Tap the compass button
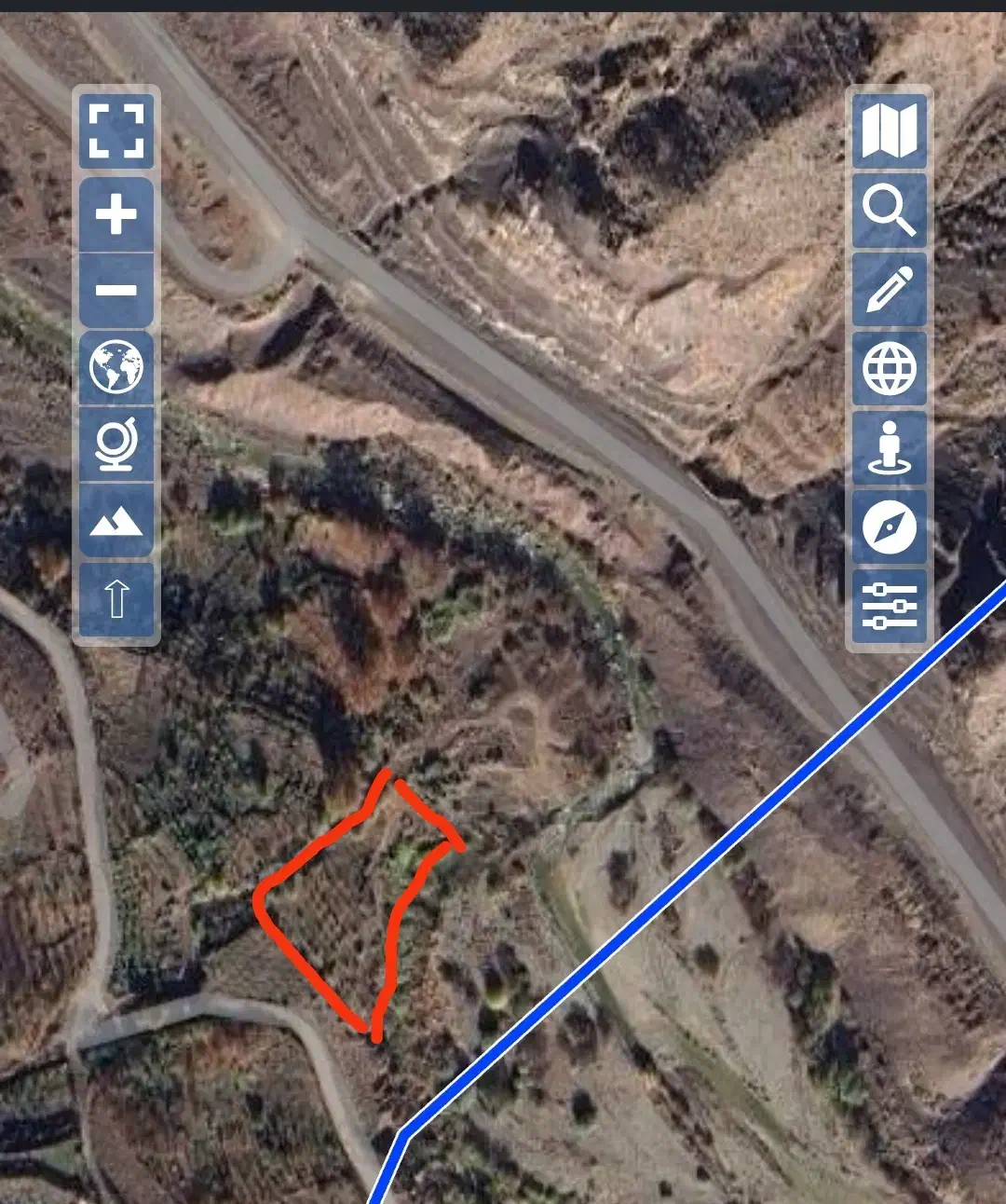 890,527
